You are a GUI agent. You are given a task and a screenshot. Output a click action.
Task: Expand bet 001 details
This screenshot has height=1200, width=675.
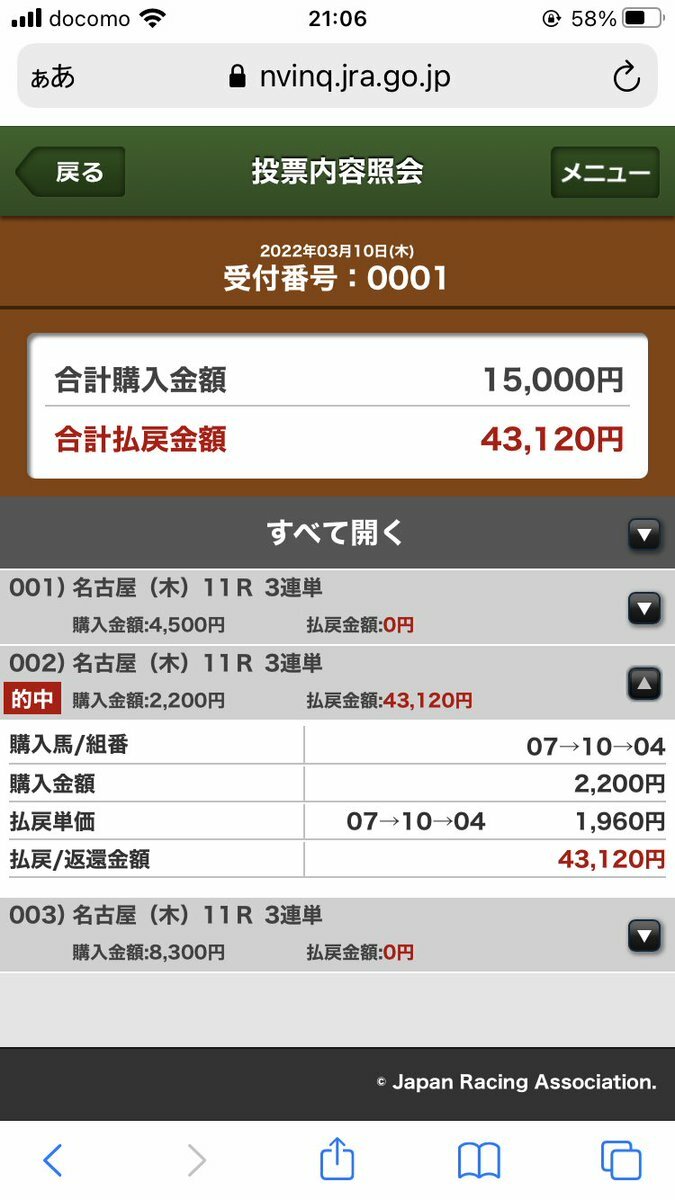[x=644, y=607]
